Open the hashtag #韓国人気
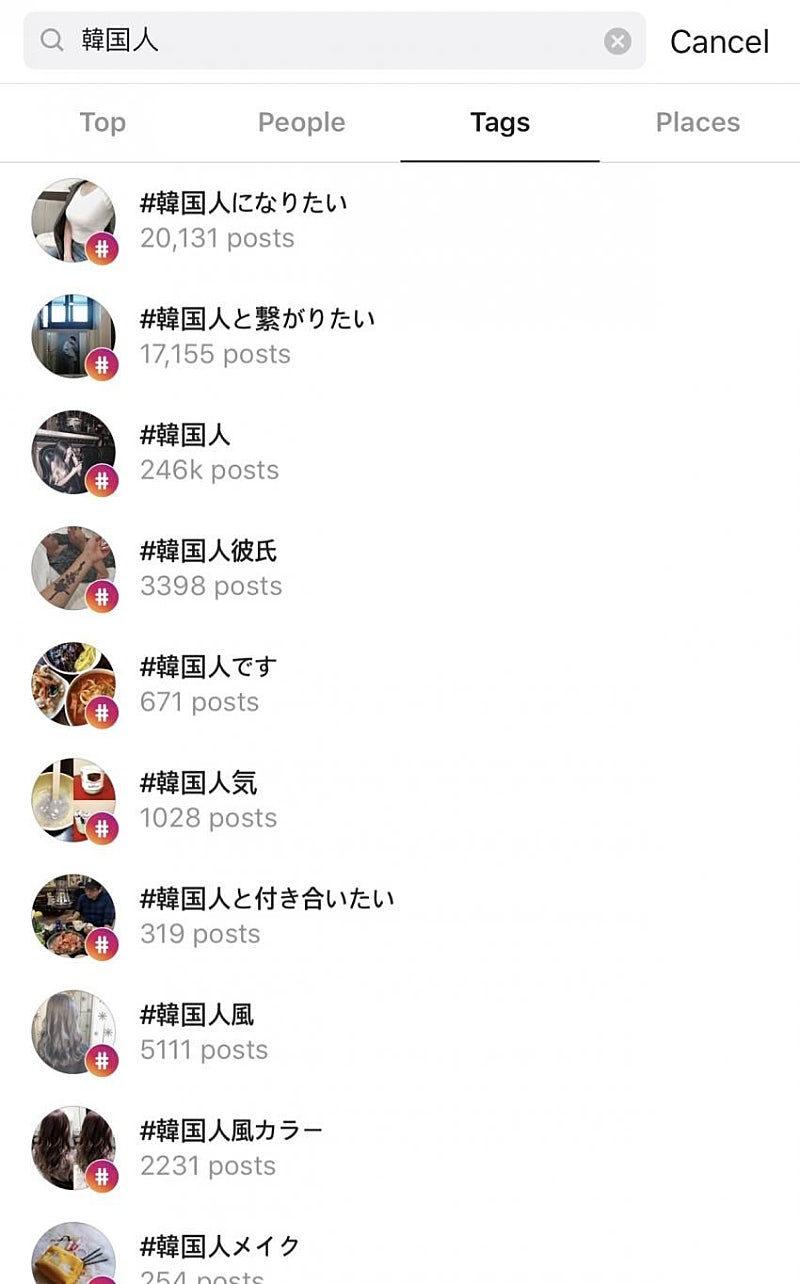Image resolution: width=800 pixels, height=1284 pixels. pyautogui.click(x=400, y=801)
